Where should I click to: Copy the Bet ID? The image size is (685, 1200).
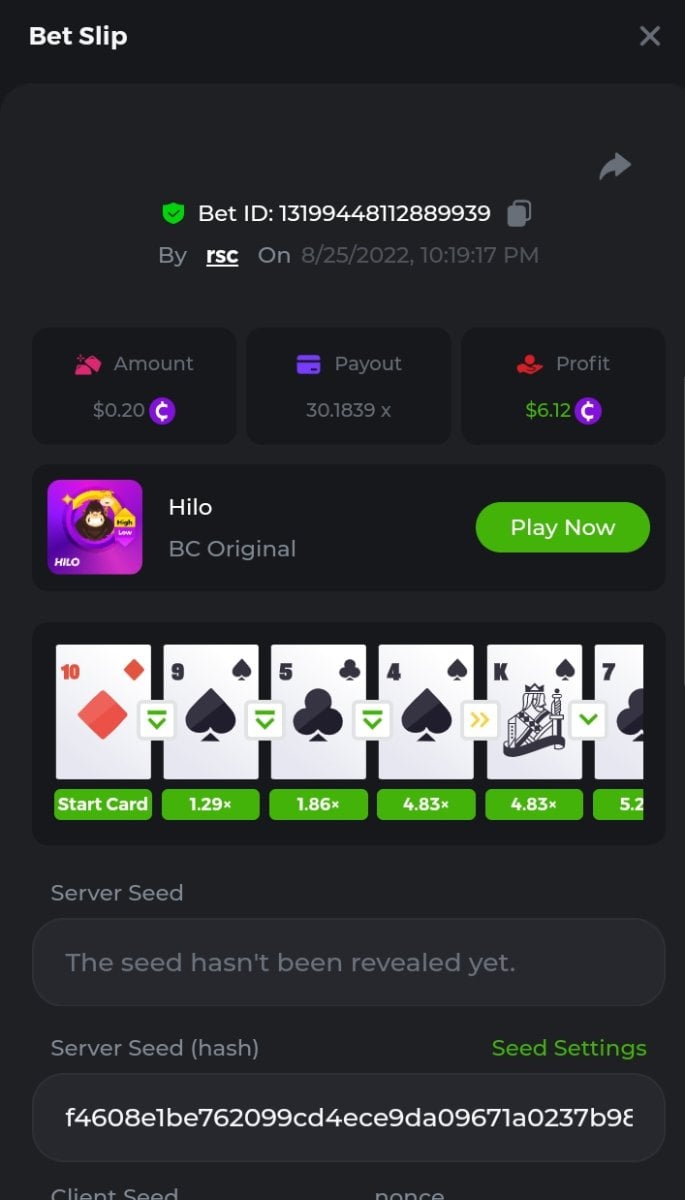point(519,213)
